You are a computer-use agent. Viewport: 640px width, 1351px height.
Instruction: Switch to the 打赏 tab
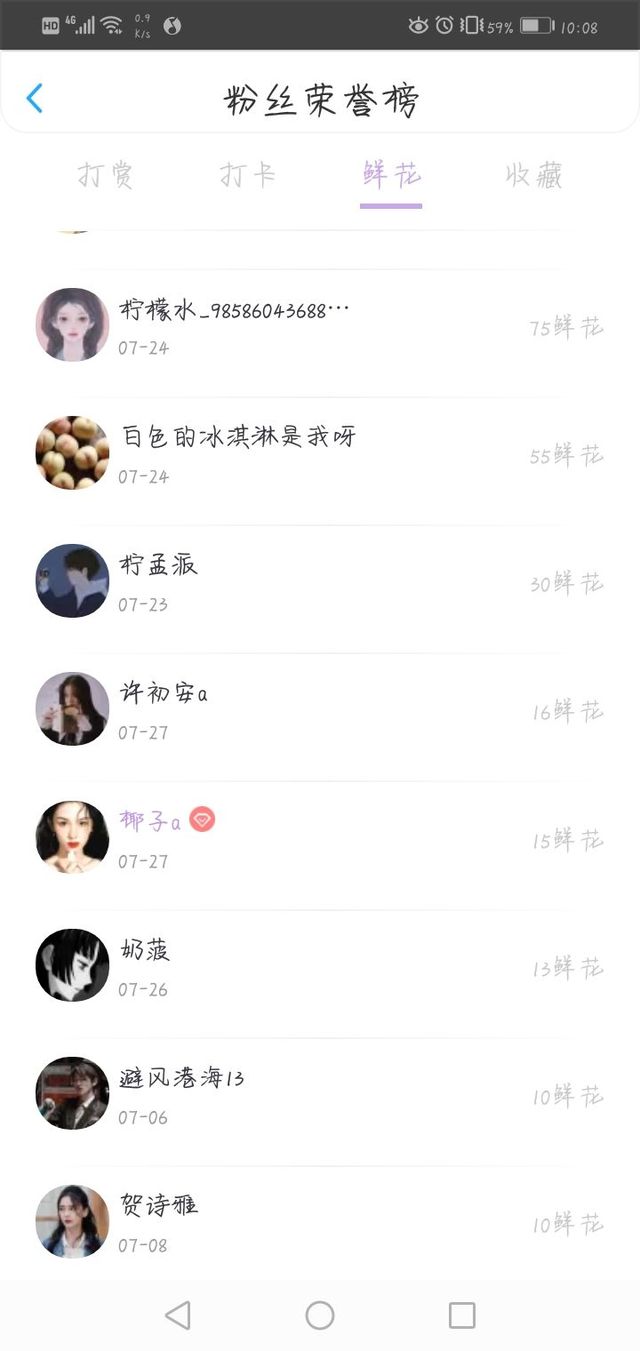click(x=105, y=176)
